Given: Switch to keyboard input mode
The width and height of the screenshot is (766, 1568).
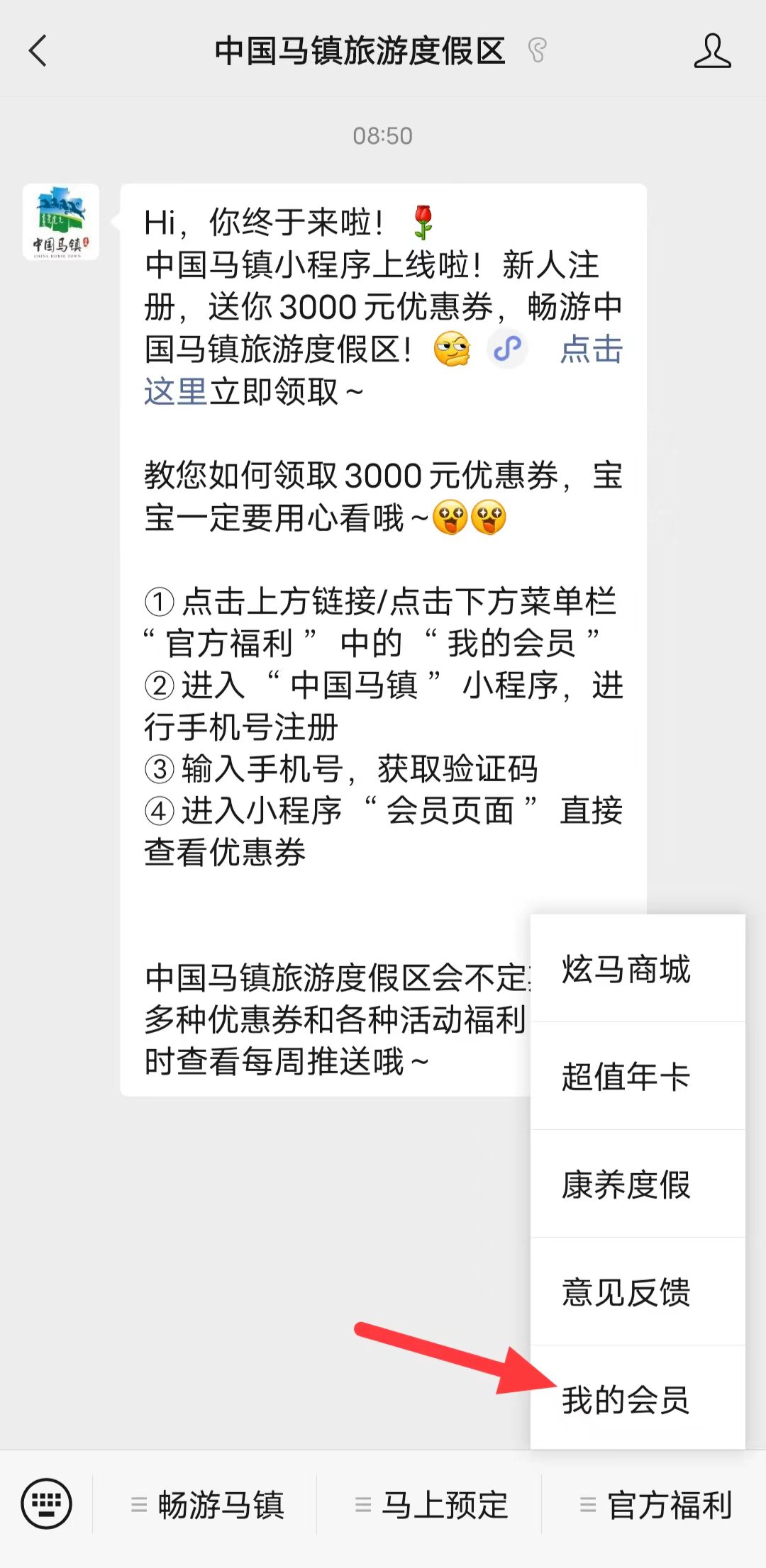Looking at the screenshot, I should click(47, 1503).
